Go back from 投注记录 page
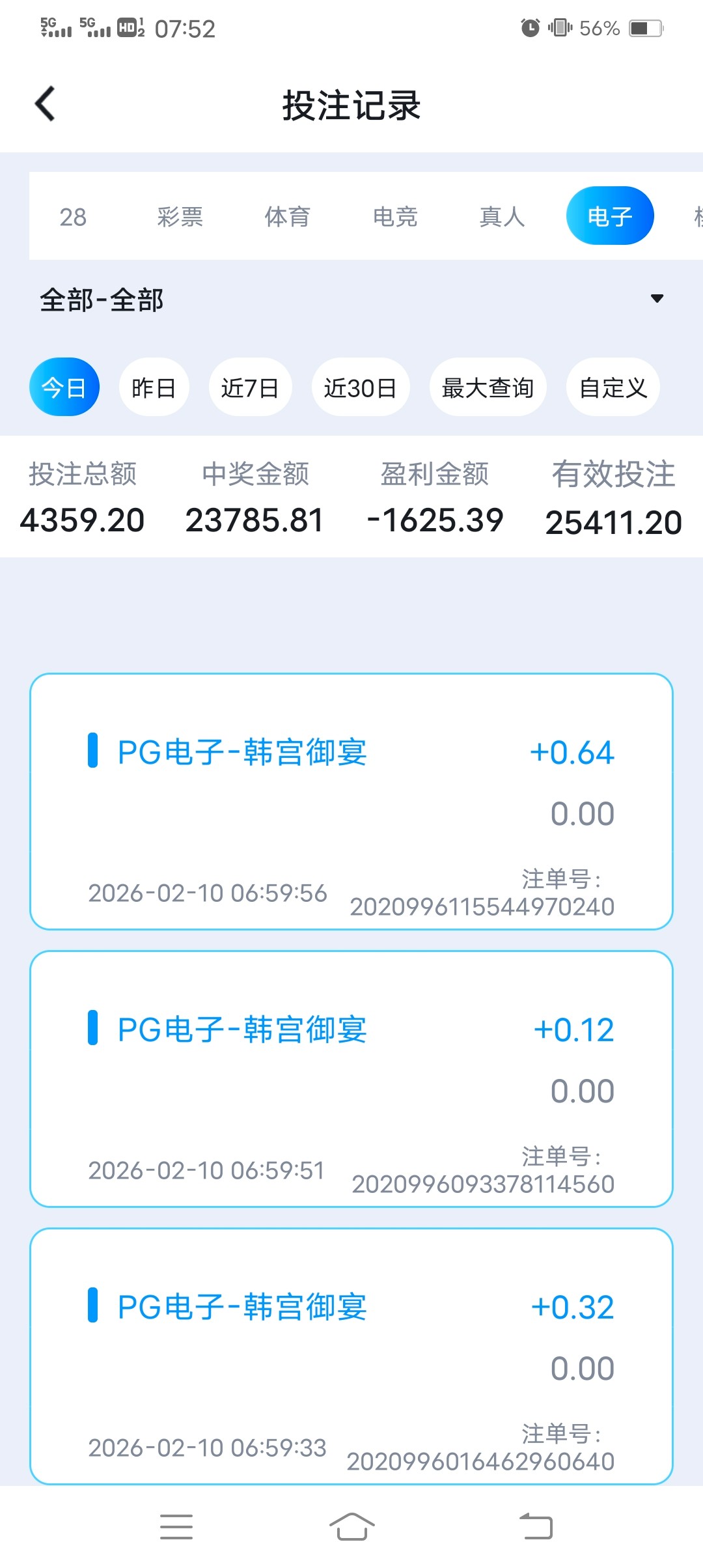The width and height of the screenshot is (703, 1568). 45,104
